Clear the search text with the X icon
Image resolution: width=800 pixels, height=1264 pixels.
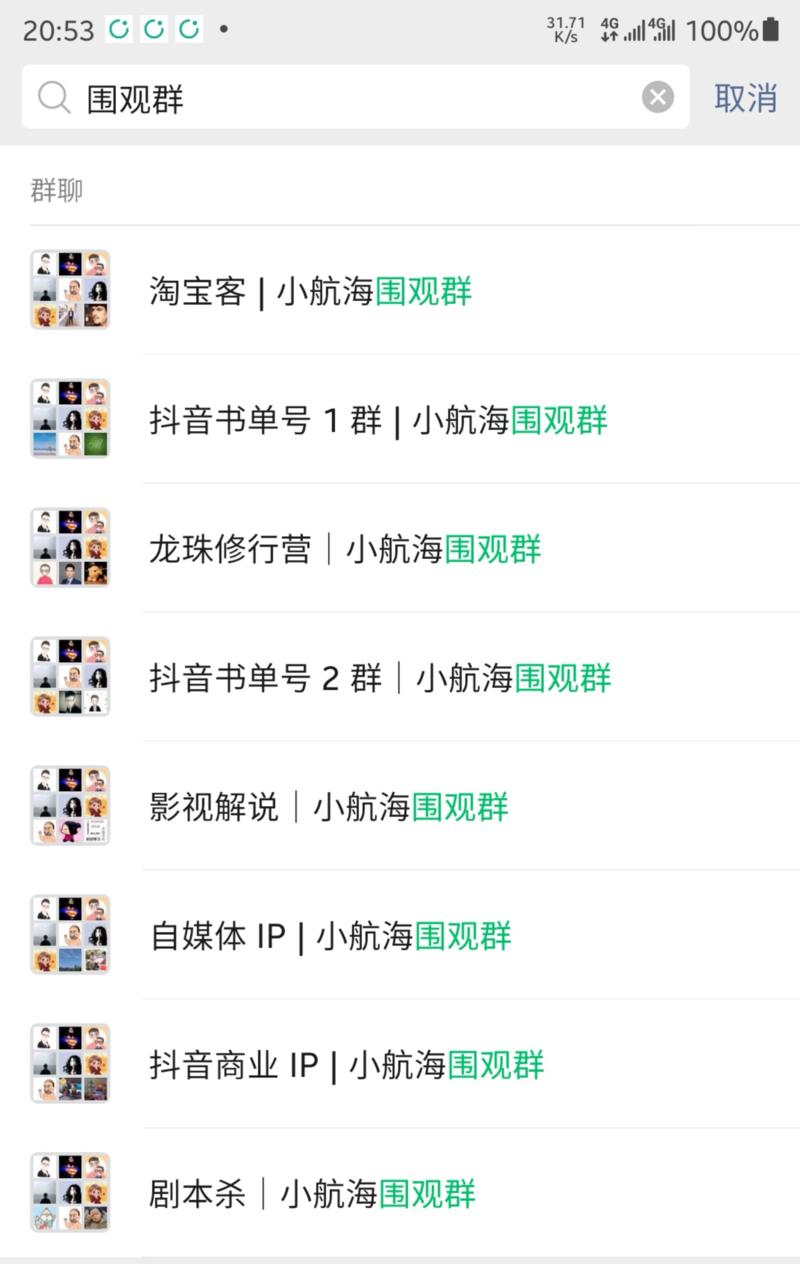pos(657,96)
